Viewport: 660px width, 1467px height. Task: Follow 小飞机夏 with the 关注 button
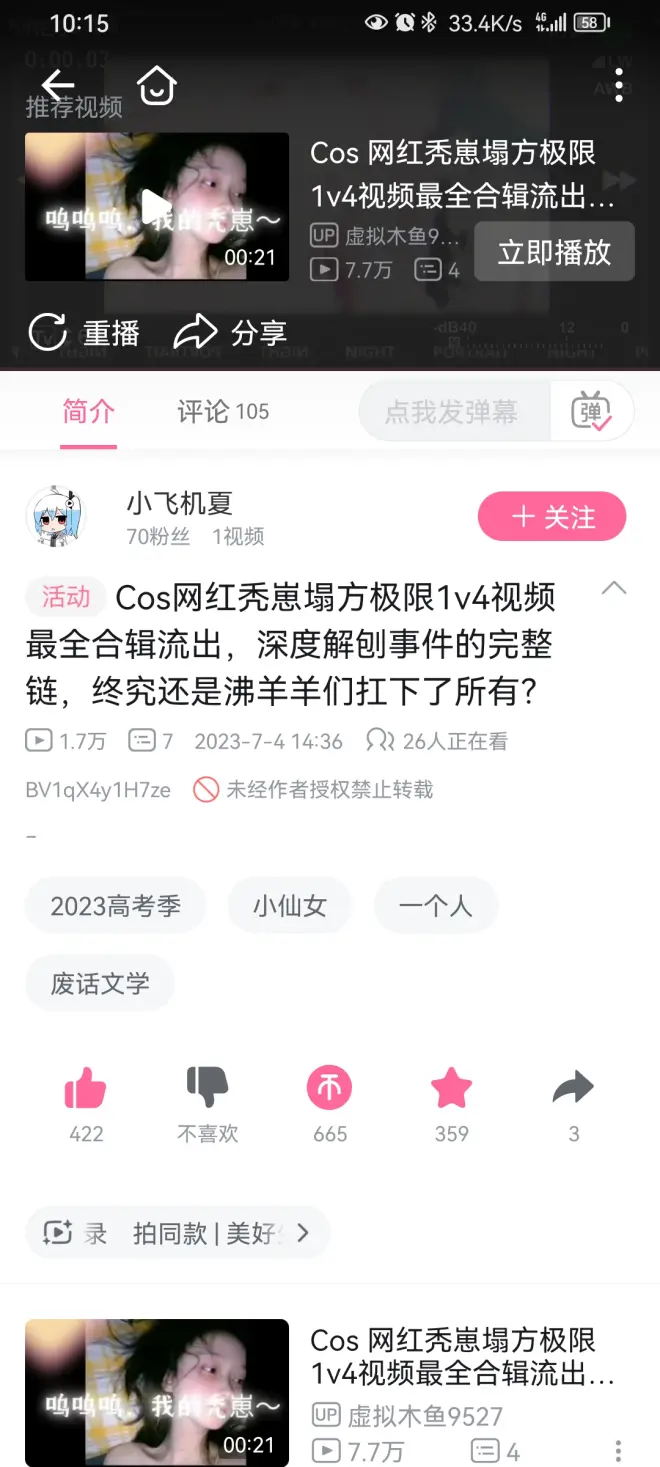(x=552, y=517)
